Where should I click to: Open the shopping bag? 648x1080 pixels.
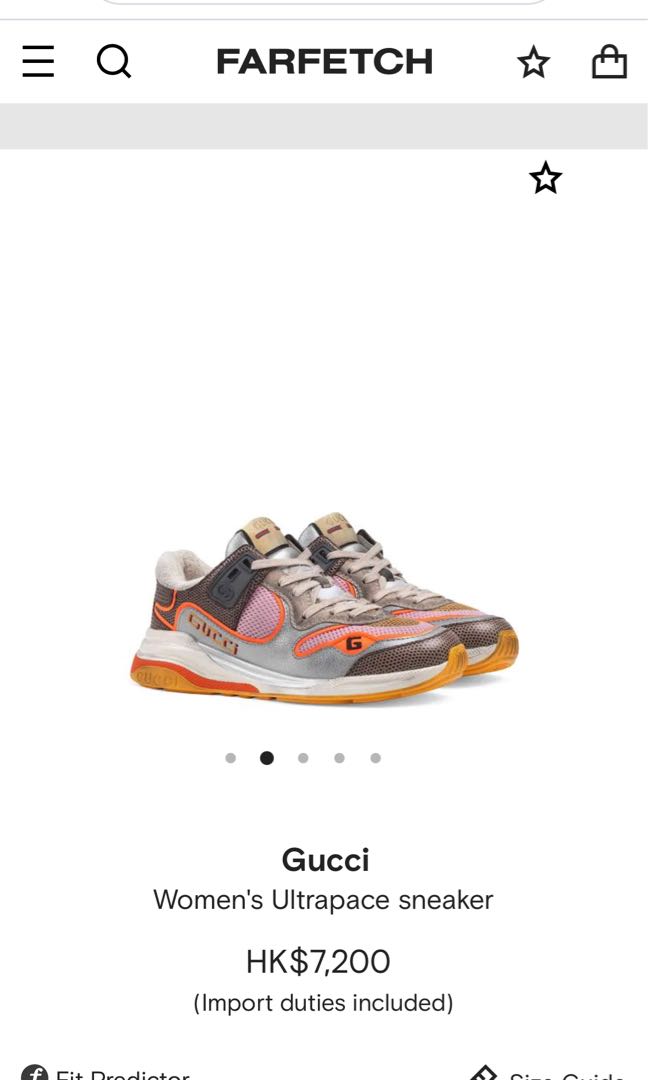(609, 62)
